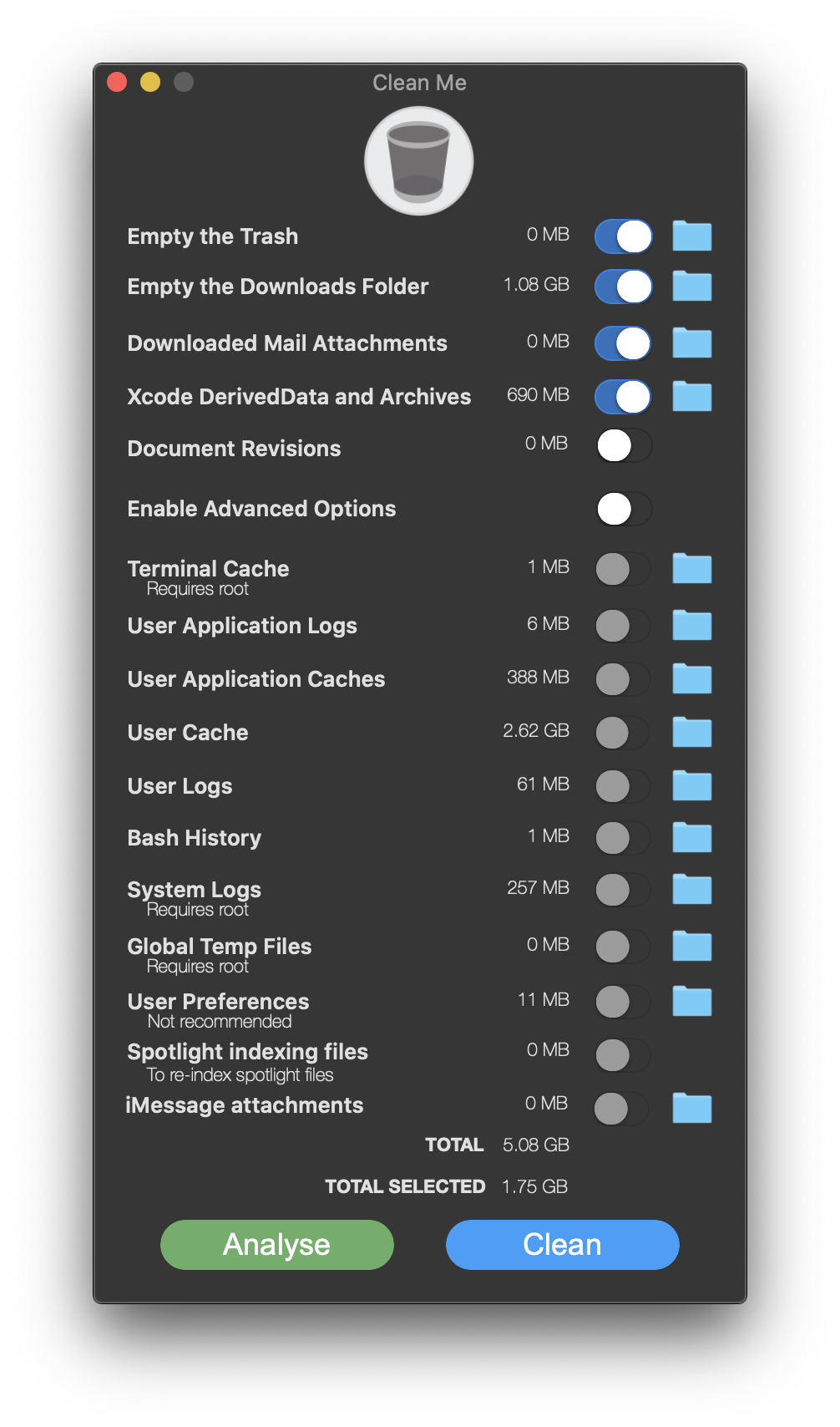The height and width of the screenshot is (1427, 840).
Task: Enable User Application Caches switch
Action: [623, 679]
